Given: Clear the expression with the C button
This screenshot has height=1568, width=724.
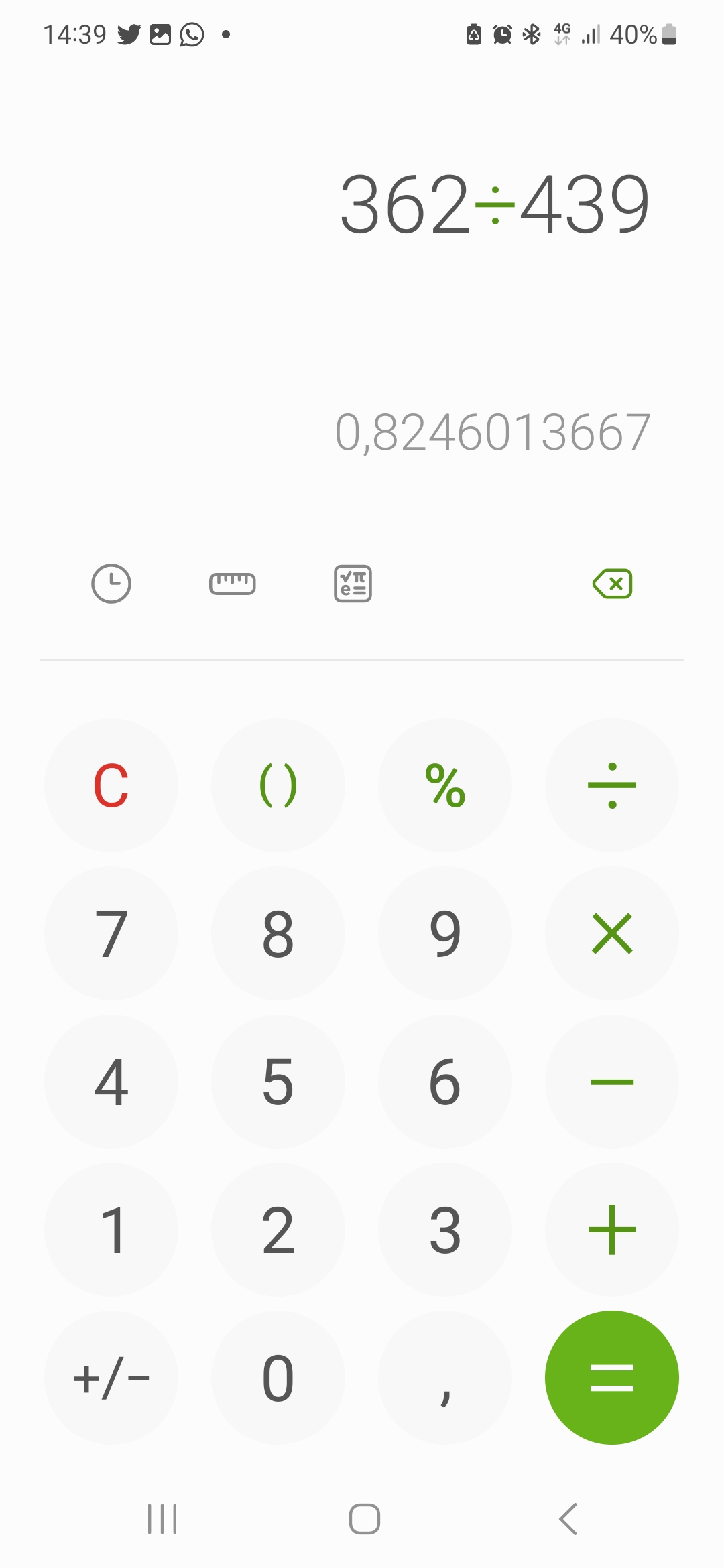Looking at the screenshot, I should pyautogui.click(x=112, y=785).
